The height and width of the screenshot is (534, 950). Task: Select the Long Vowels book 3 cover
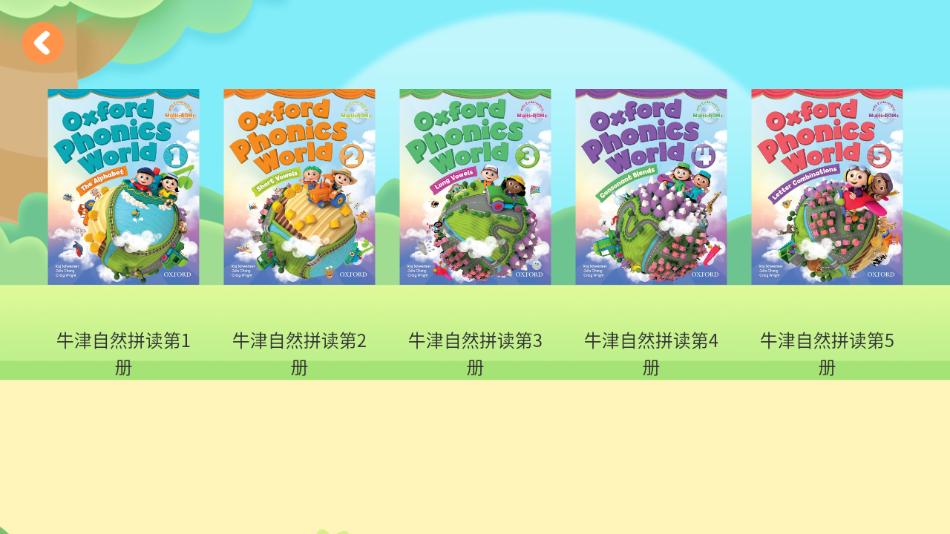point(475,187)
